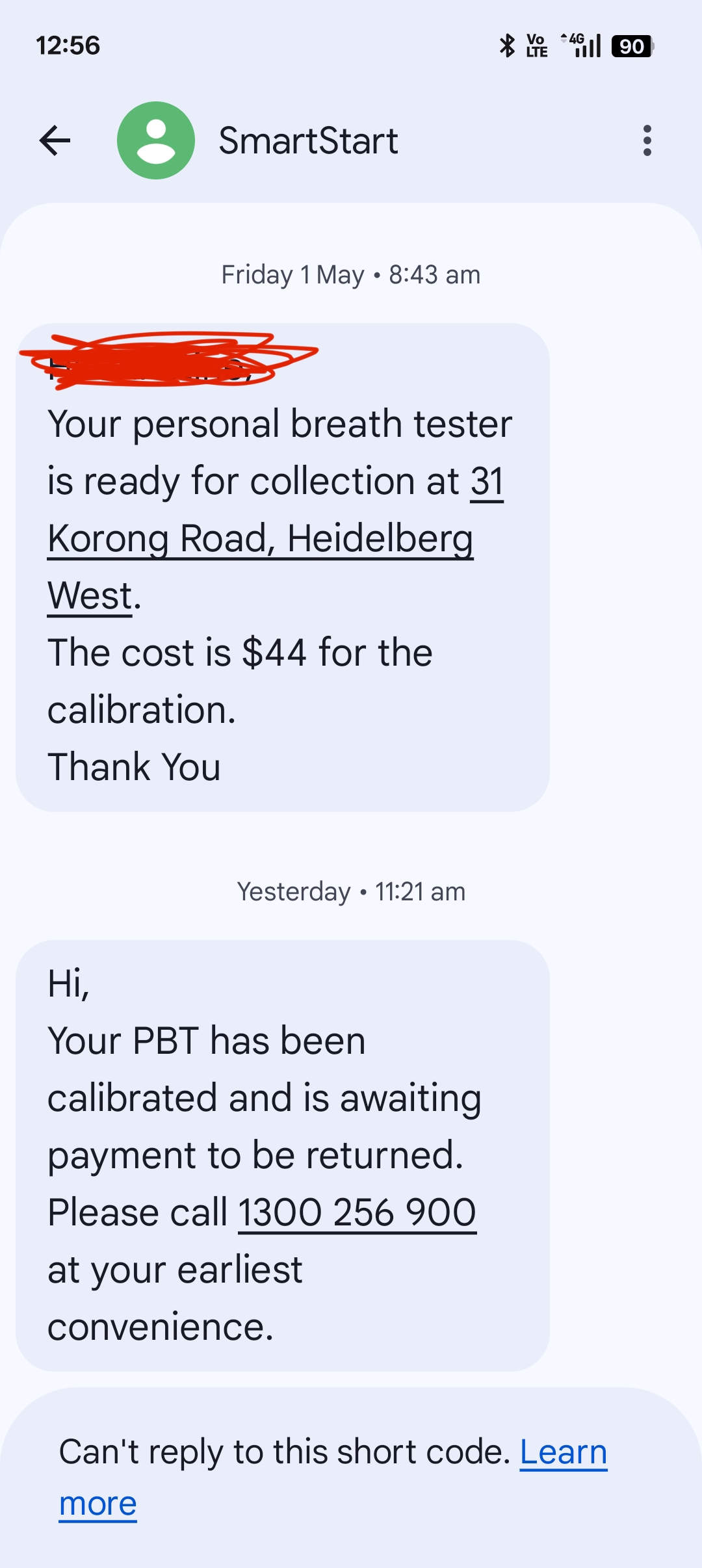Go back to the conversation list
702x1568 pixels.
coord(55,140)
